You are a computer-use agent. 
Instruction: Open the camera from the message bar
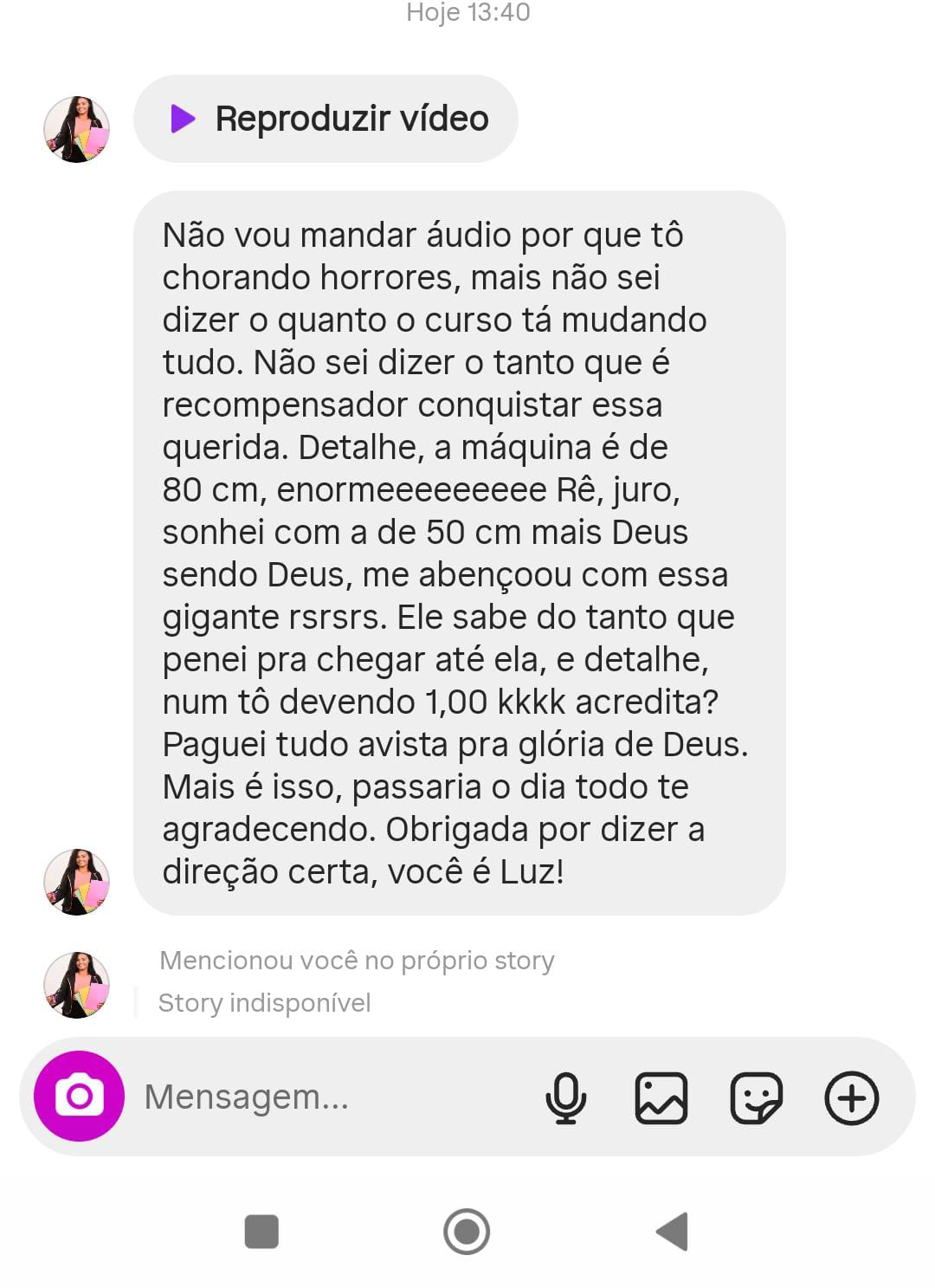[79, 1096]
